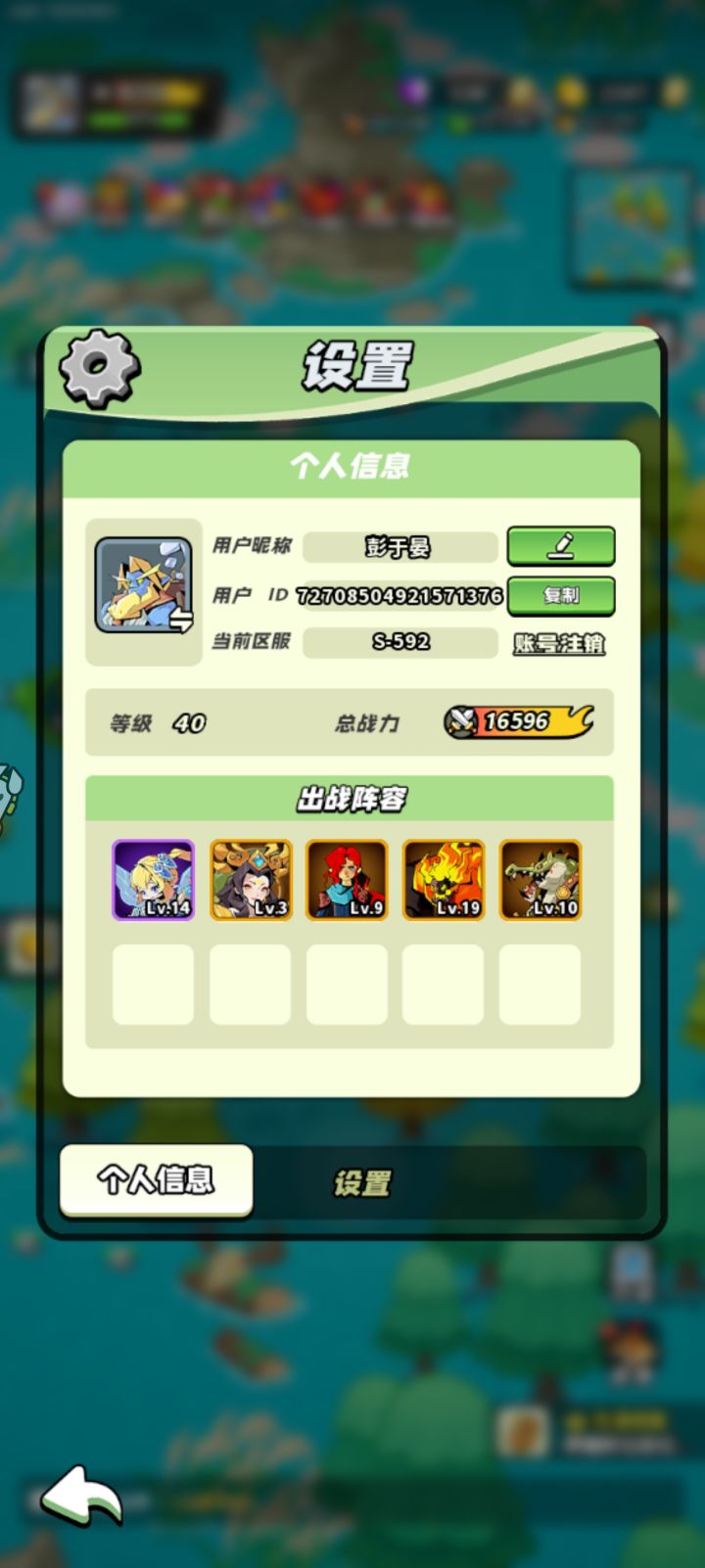Select the Lv.3 horned hero icon
The height and width of the screenshot is (1568, 705).
coord(250,880)
